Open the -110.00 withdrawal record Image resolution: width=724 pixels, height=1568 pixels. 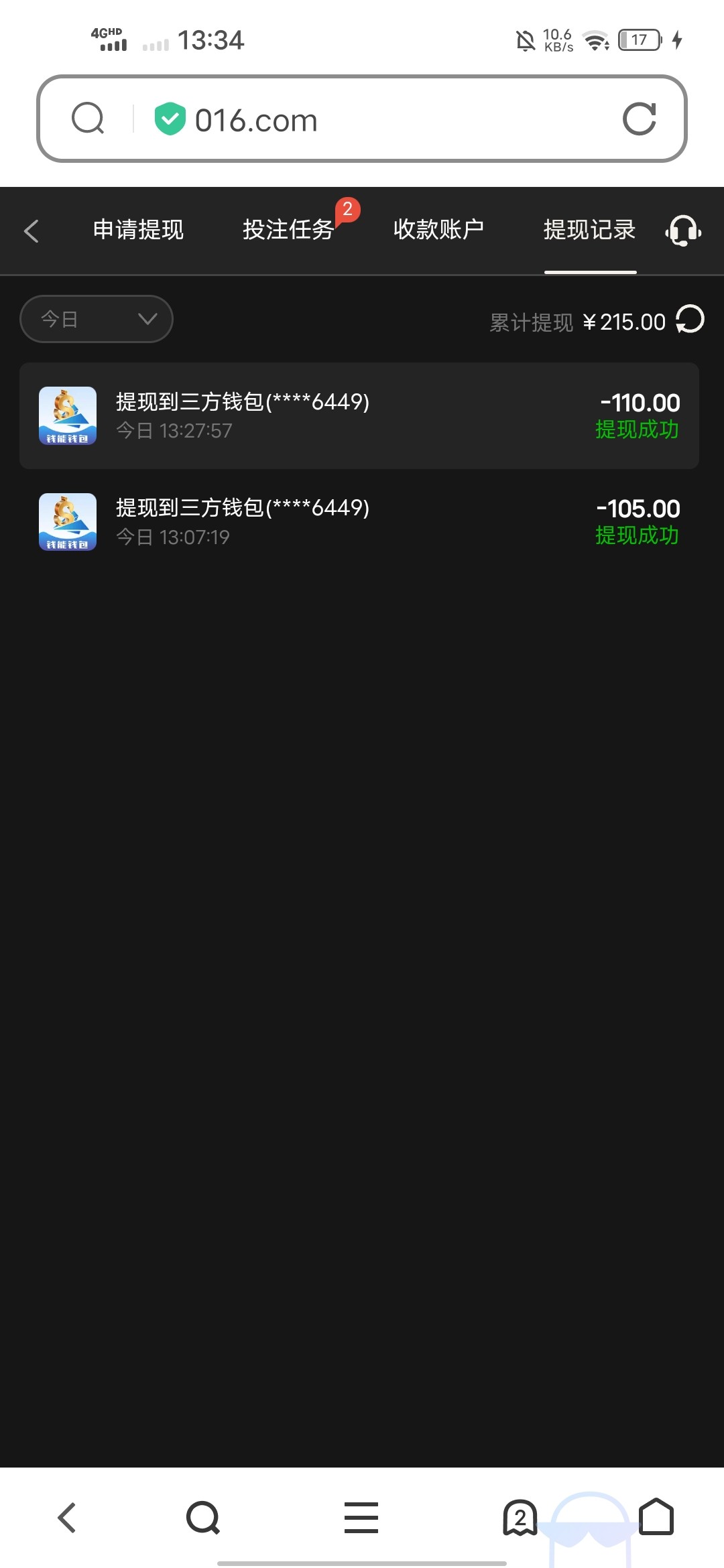coord(359,415)
